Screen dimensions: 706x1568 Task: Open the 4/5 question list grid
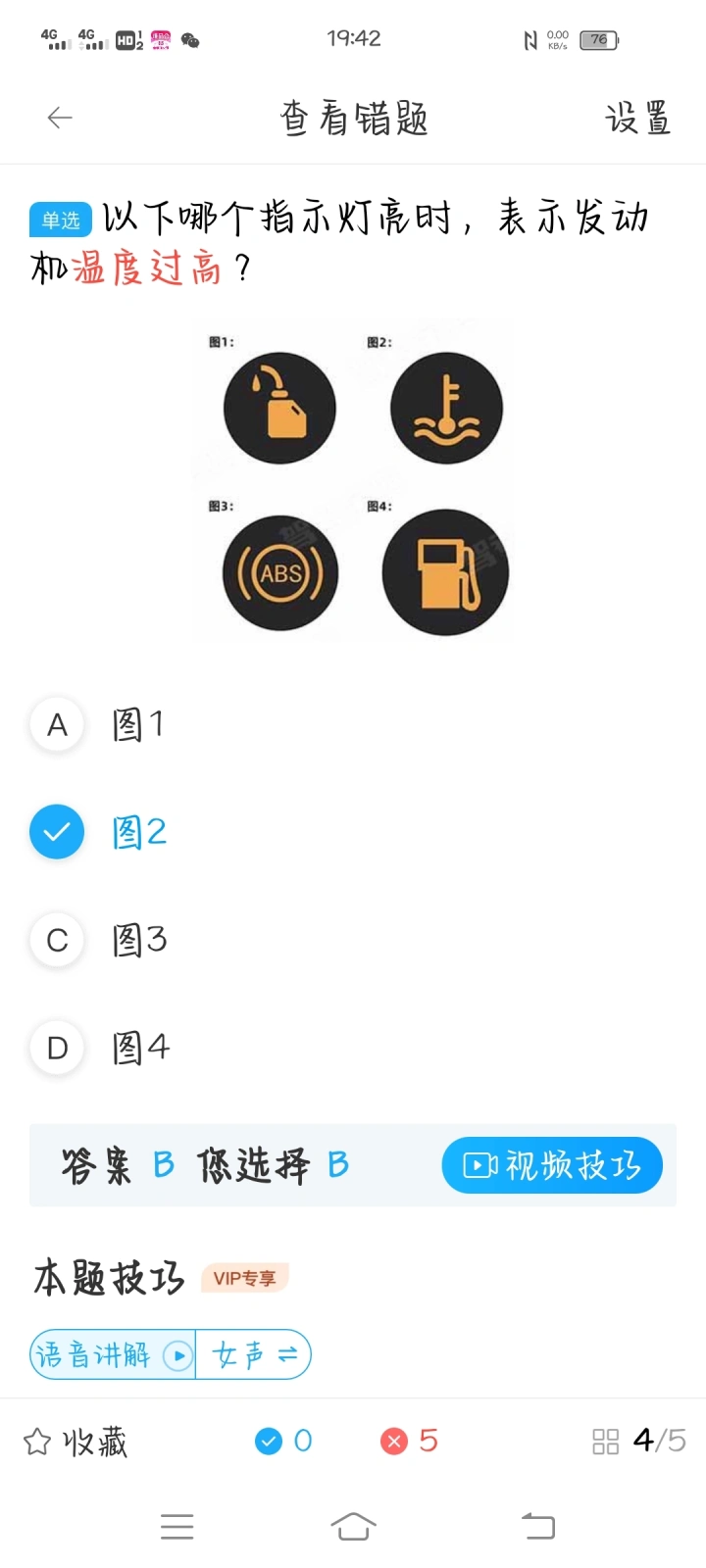(x=639, y=1441)
